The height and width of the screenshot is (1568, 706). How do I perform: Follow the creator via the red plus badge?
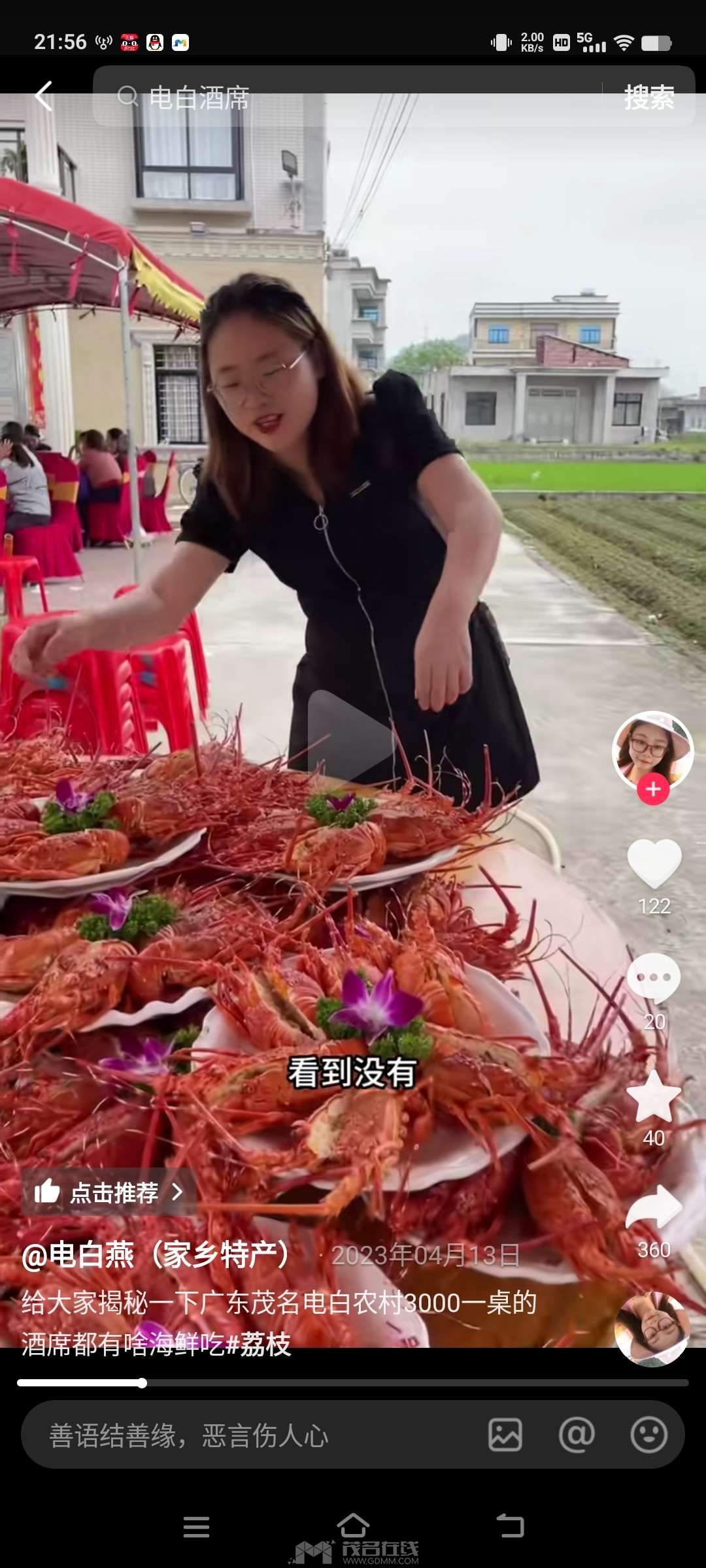[653, 789]
